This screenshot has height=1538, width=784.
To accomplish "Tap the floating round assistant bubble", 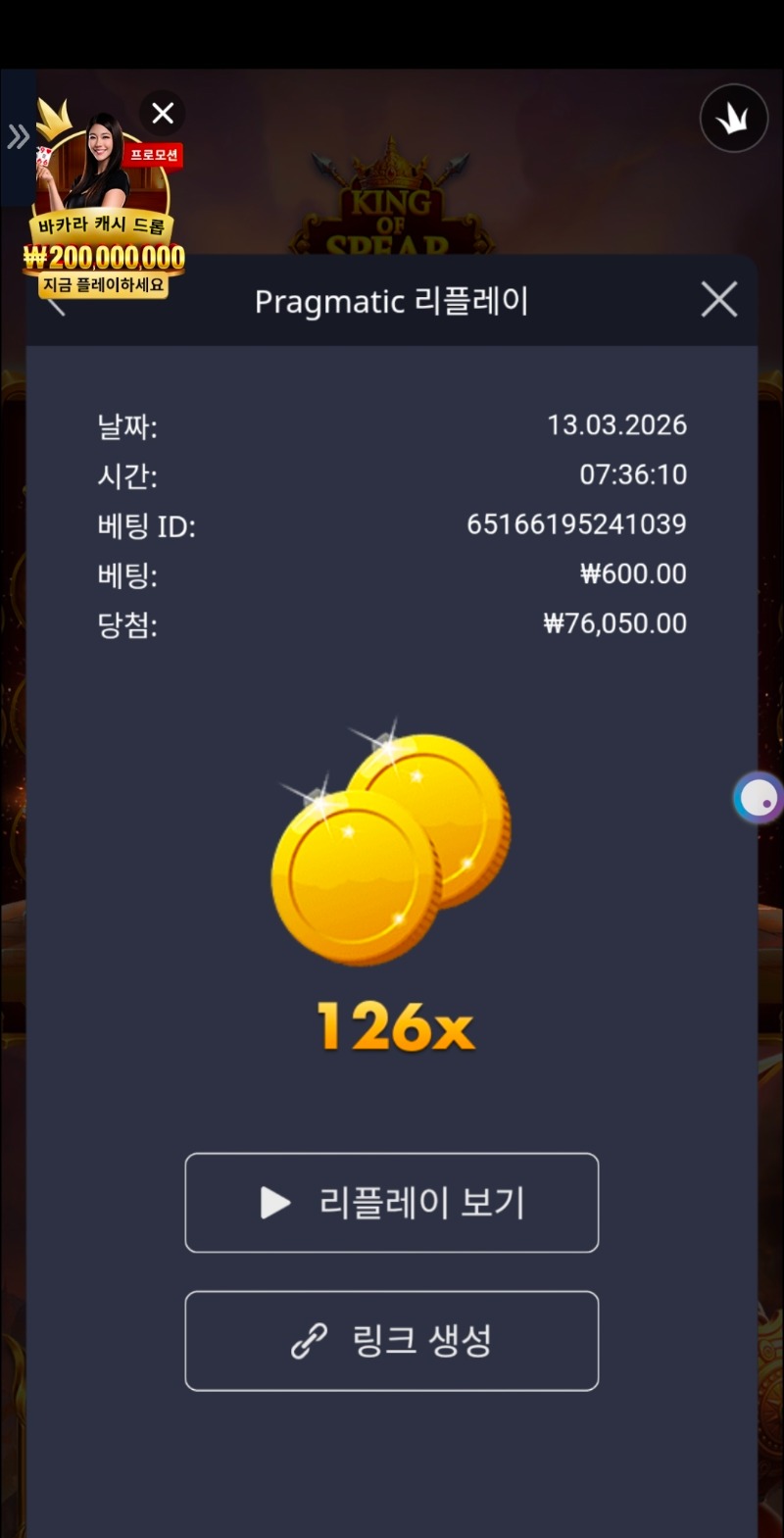I will pyautogui.click(x=759, y=798).
